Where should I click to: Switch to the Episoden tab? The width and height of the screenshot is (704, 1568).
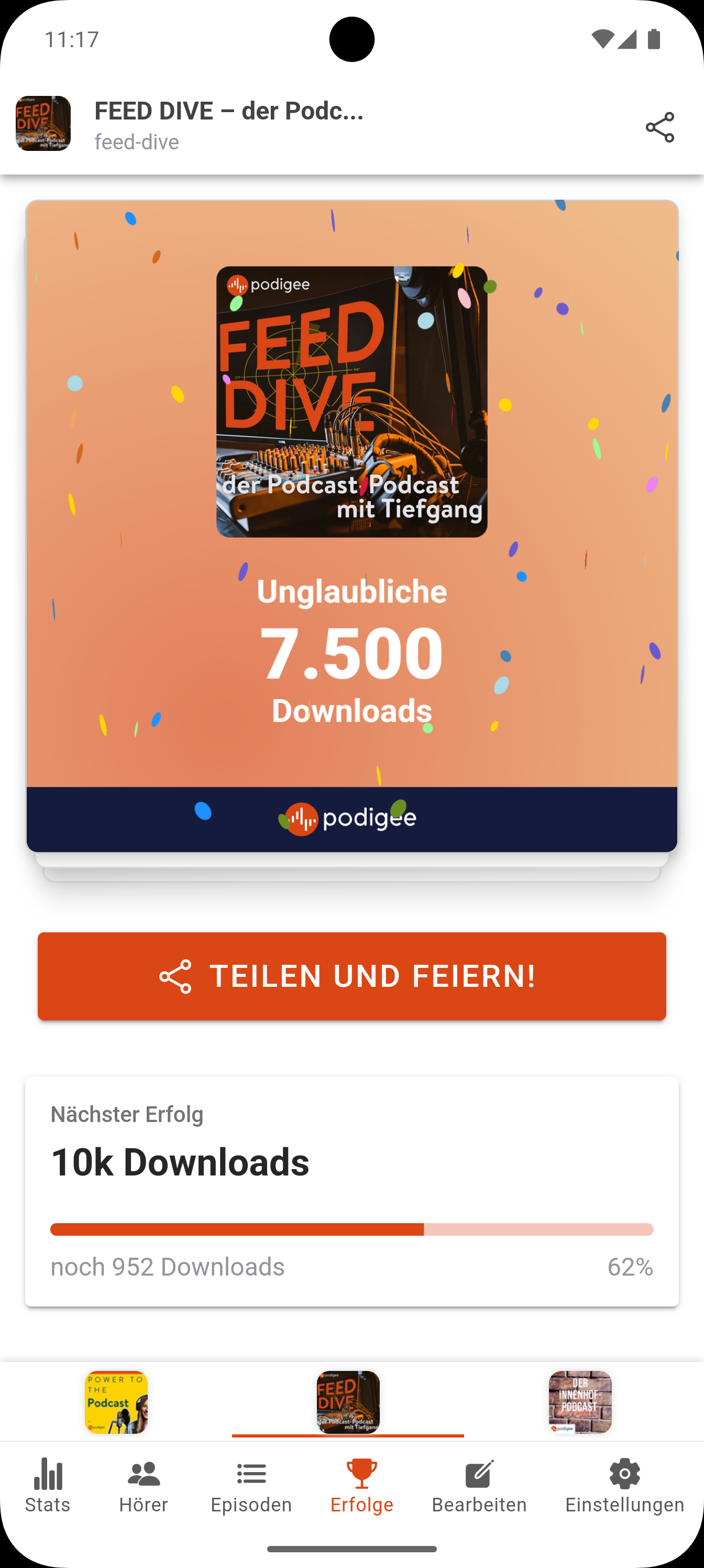tap(251, 1486)
